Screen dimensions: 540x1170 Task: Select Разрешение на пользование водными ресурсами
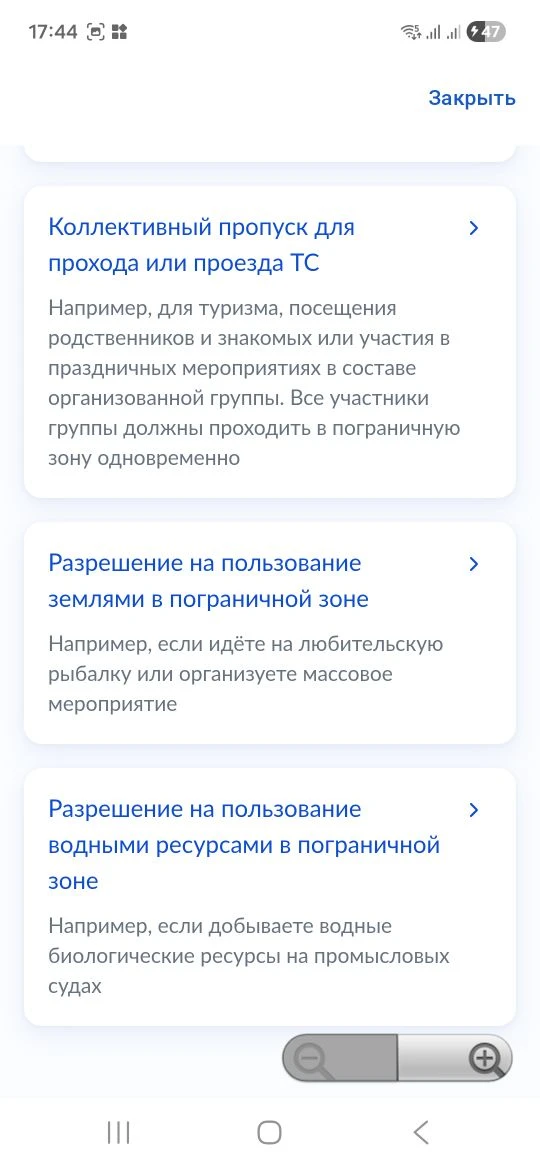coord(269,897)
